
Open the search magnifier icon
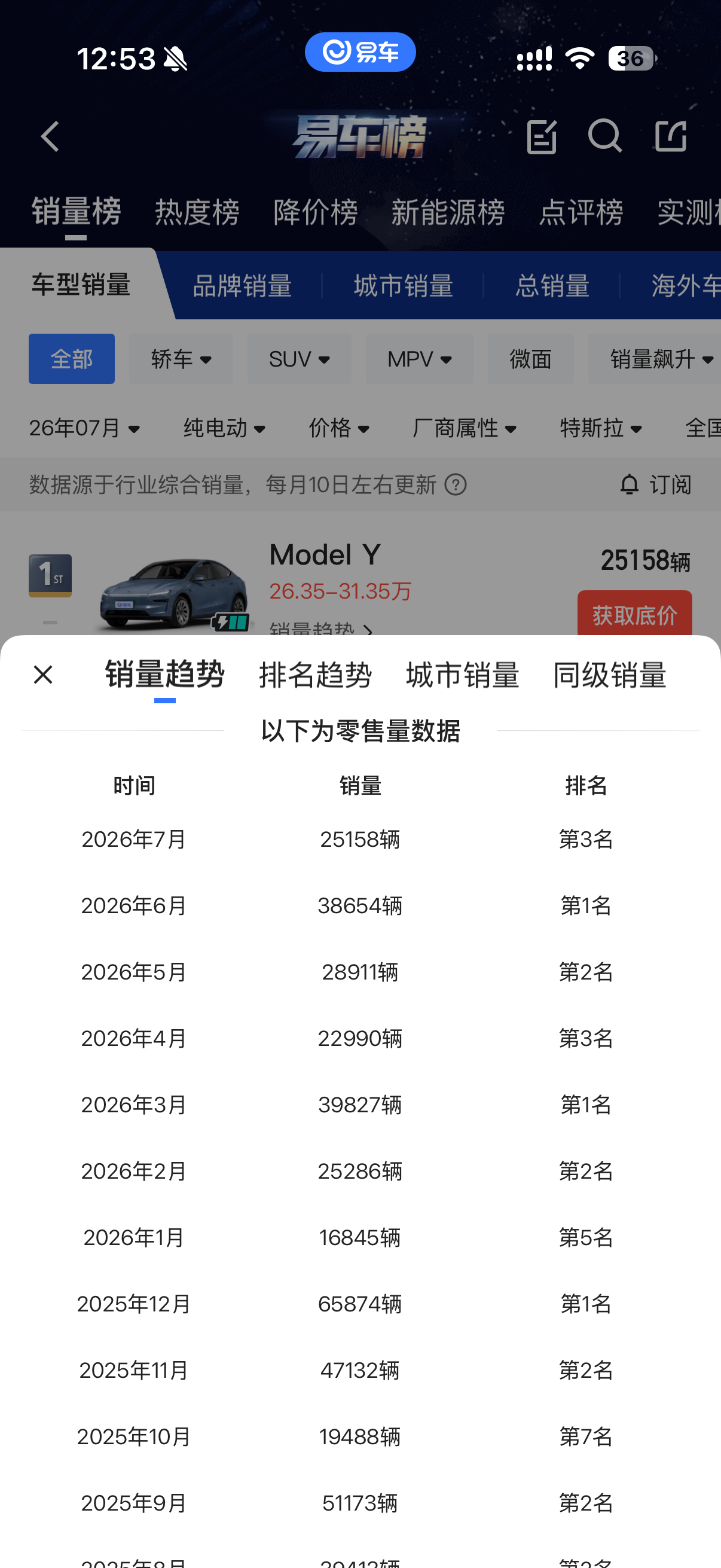coord(605,136)
